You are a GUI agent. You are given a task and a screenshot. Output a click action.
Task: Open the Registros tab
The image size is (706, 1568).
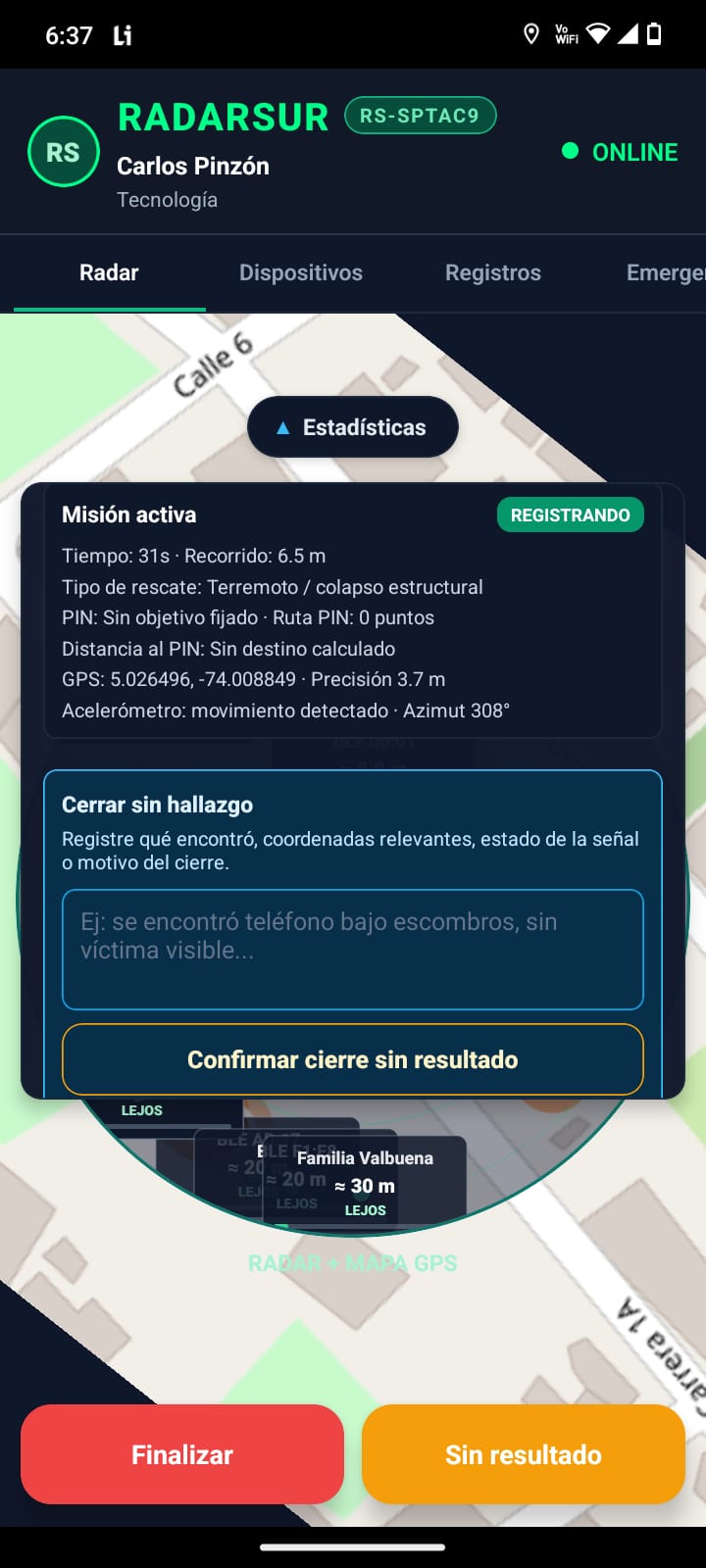[x=493, y=272]
